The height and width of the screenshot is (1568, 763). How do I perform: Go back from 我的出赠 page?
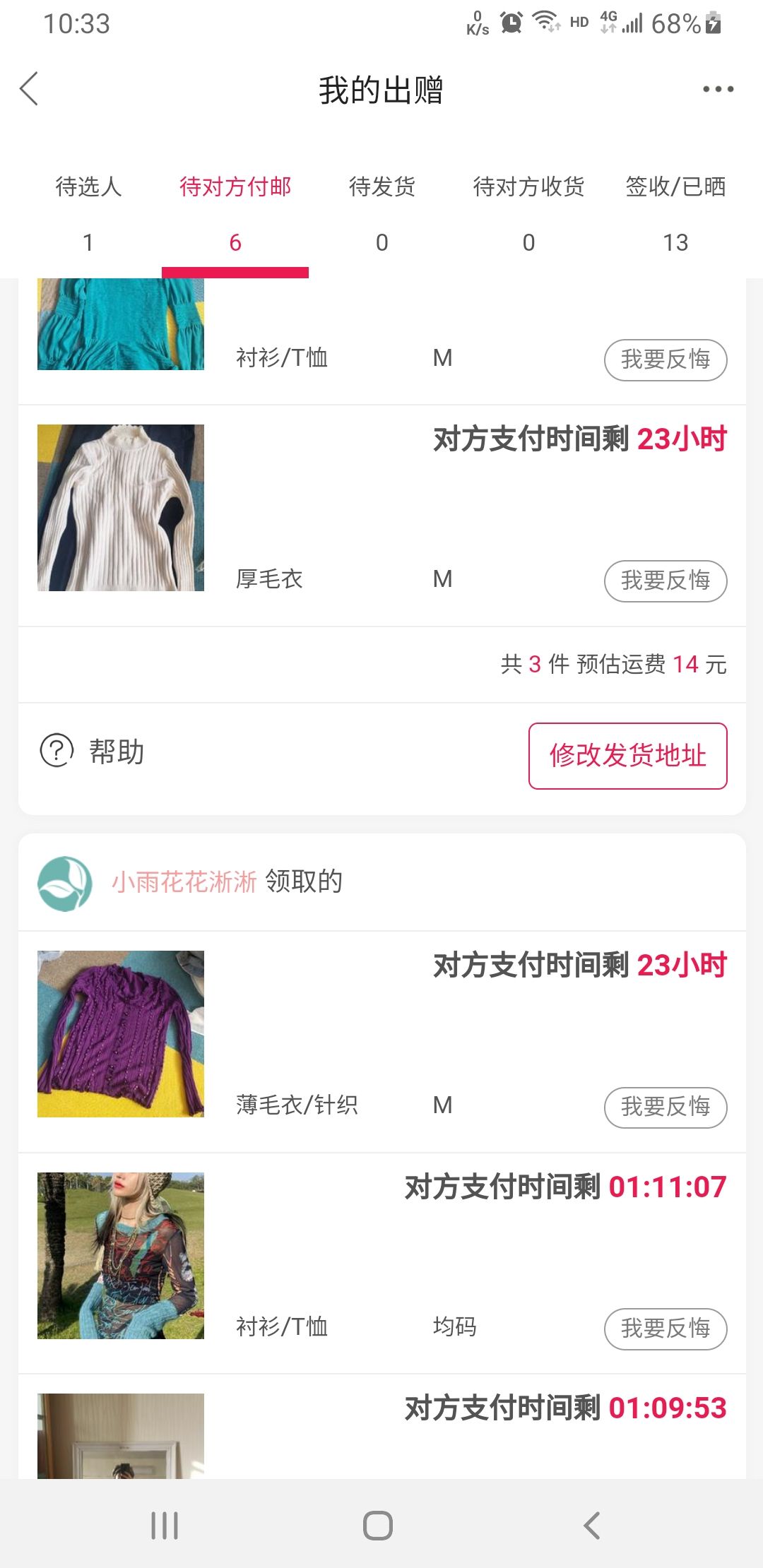point(30,90)
